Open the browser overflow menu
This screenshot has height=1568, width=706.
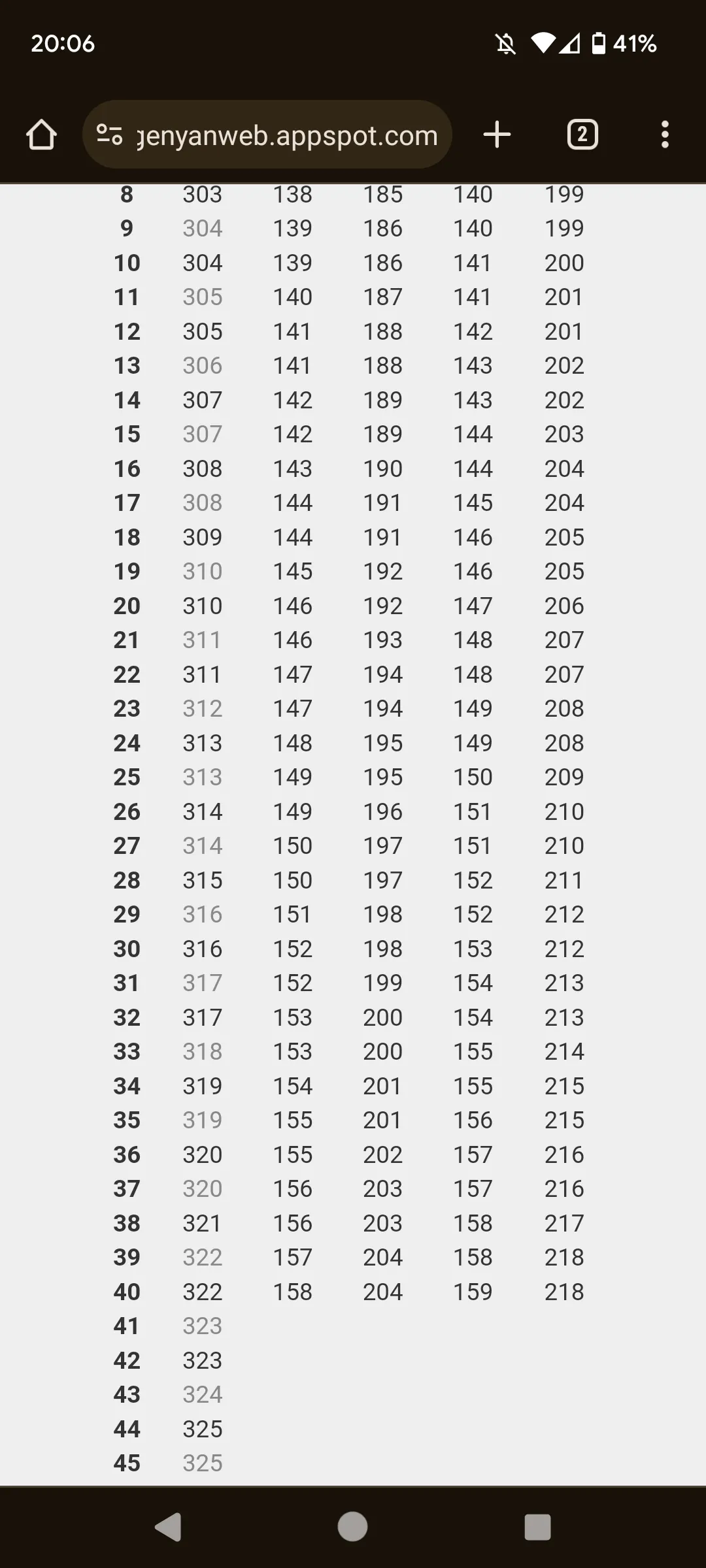coord(665,135)
